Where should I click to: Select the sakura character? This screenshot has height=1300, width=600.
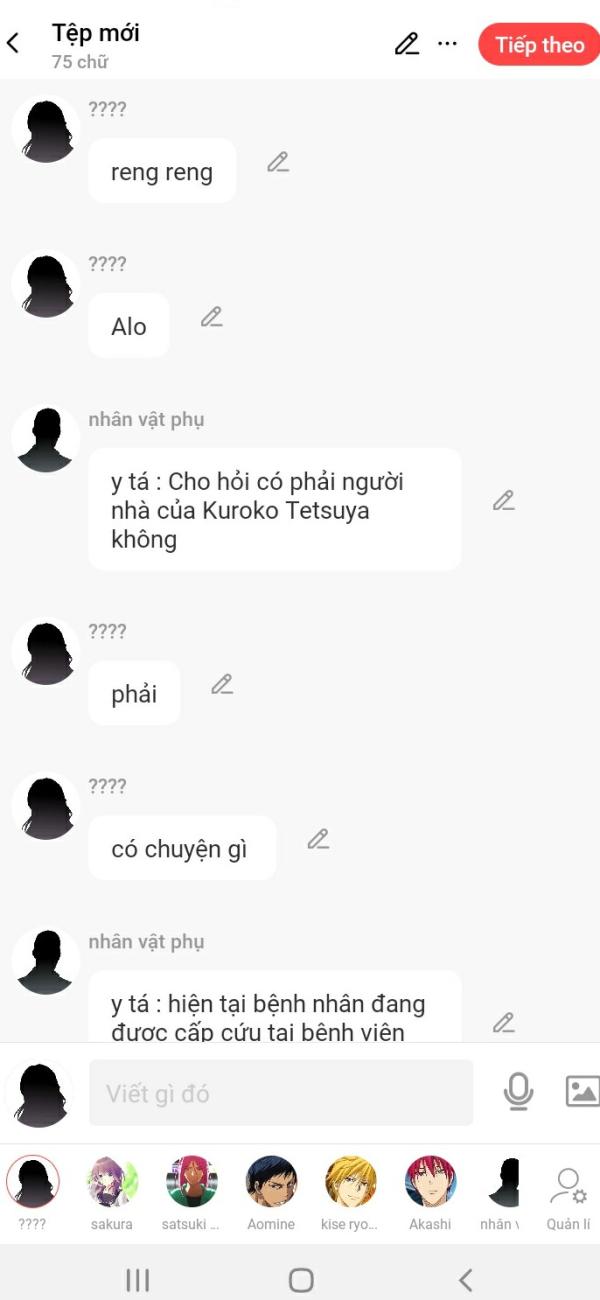(x=111, y=1182)
